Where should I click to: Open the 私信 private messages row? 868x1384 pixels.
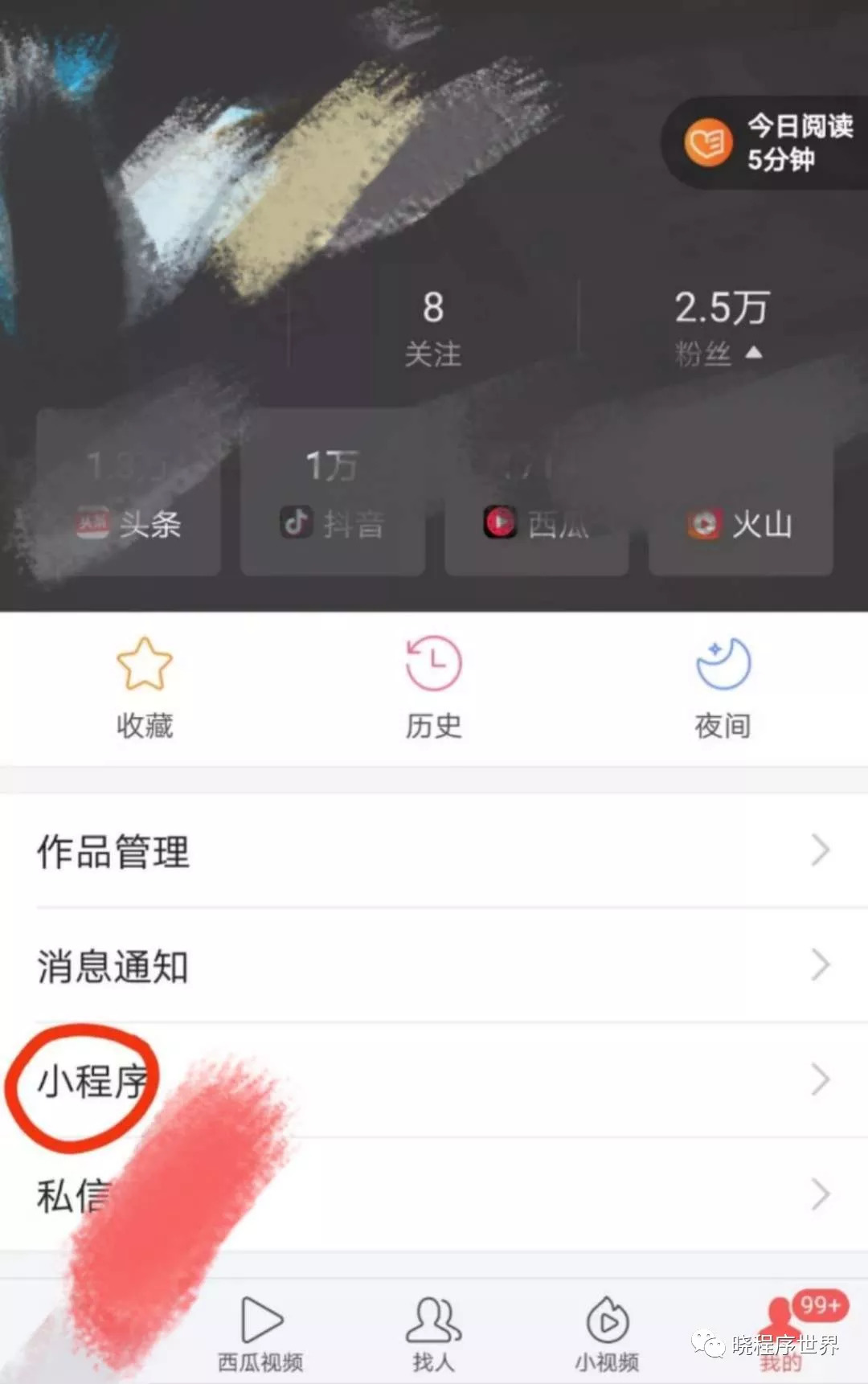(434, 1194)
